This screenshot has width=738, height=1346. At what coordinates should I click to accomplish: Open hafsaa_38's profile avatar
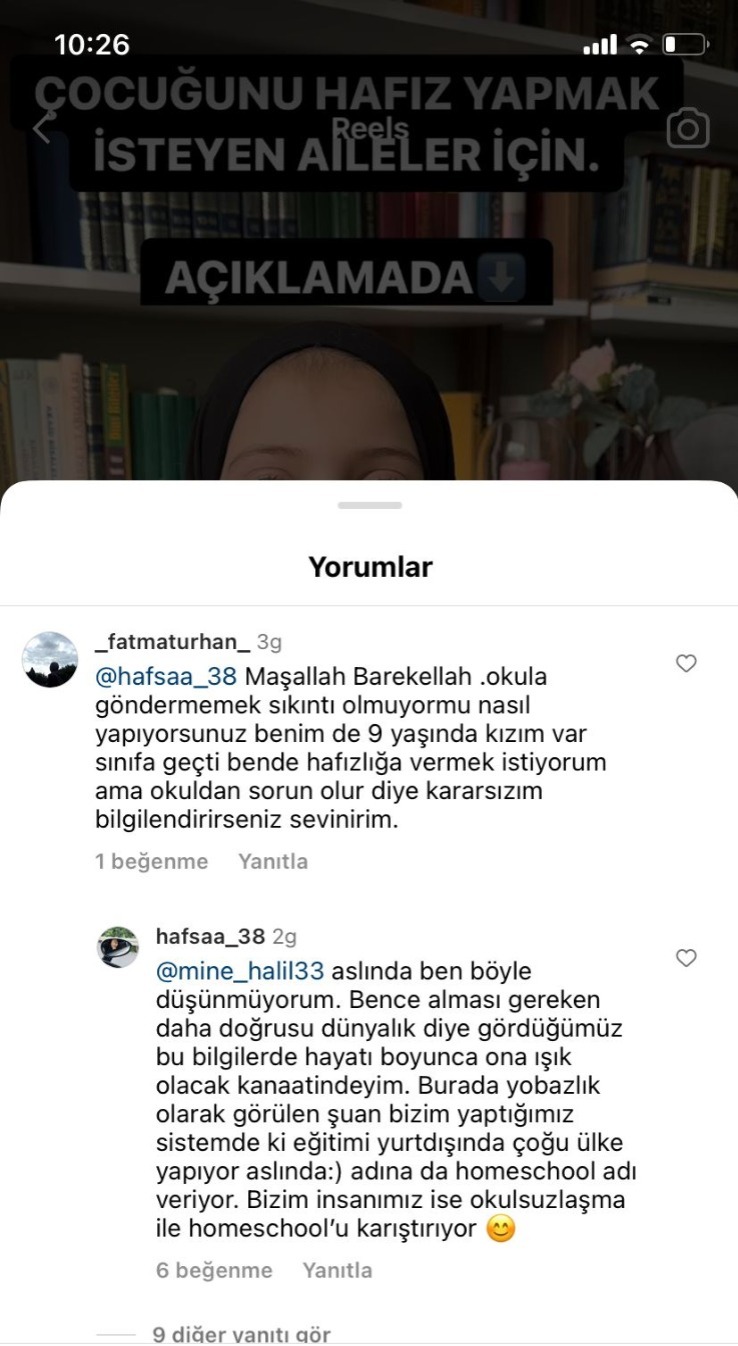[117, 946]
